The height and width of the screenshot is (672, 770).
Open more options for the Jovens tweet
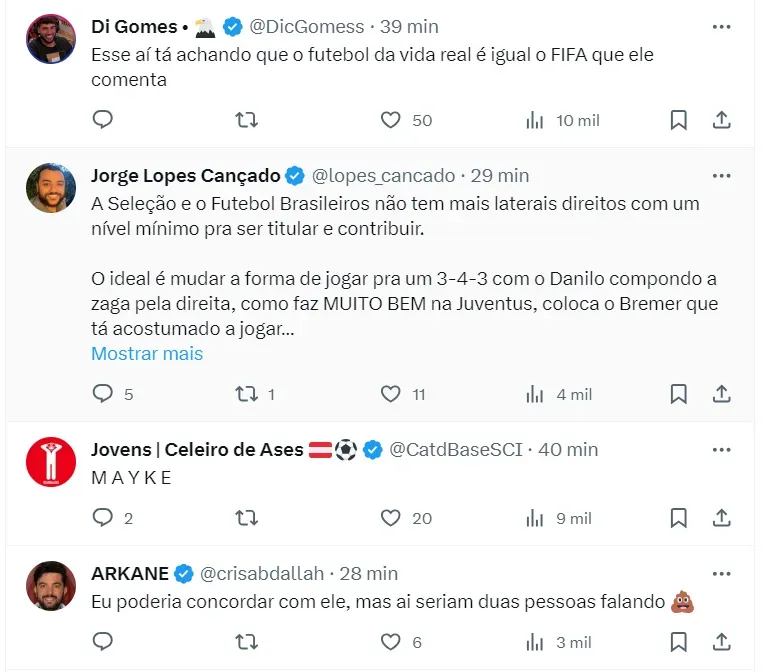click(721, 449)
